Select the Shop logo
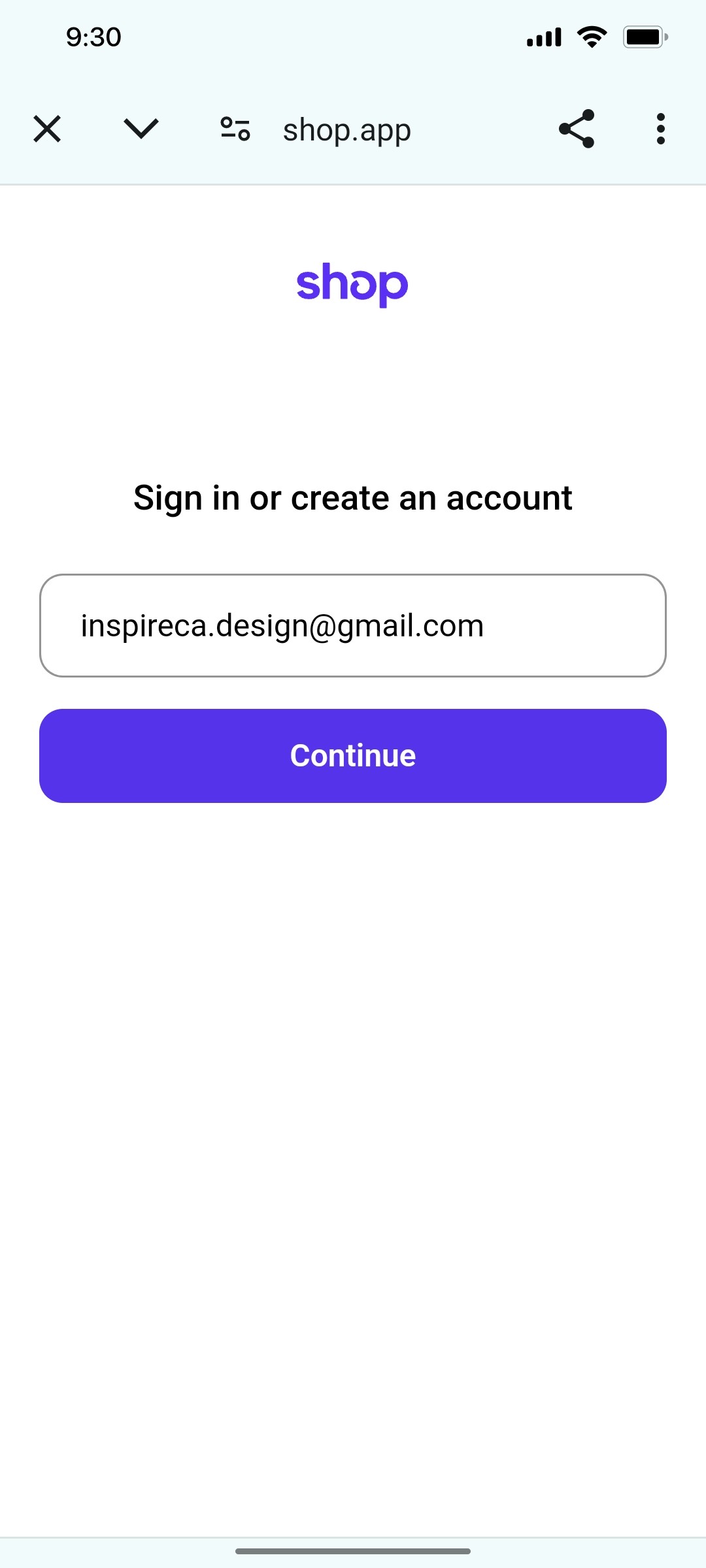Viewport: 706px width, 1568px height. pos(352,284)
